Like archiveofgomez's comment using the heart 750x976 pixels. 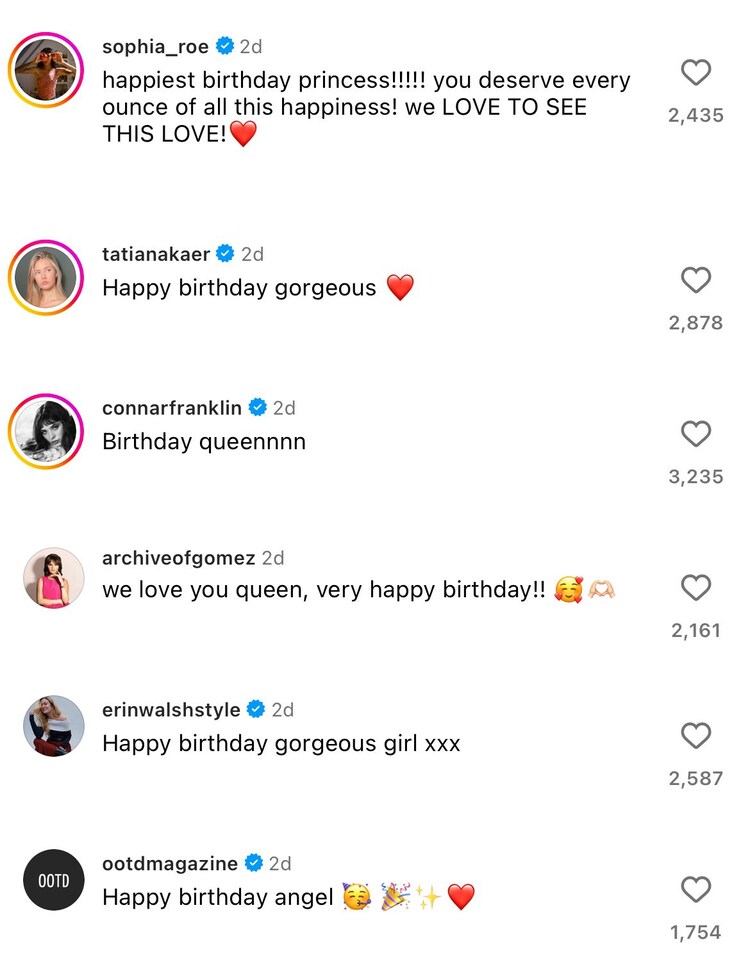tap(696, 588)
